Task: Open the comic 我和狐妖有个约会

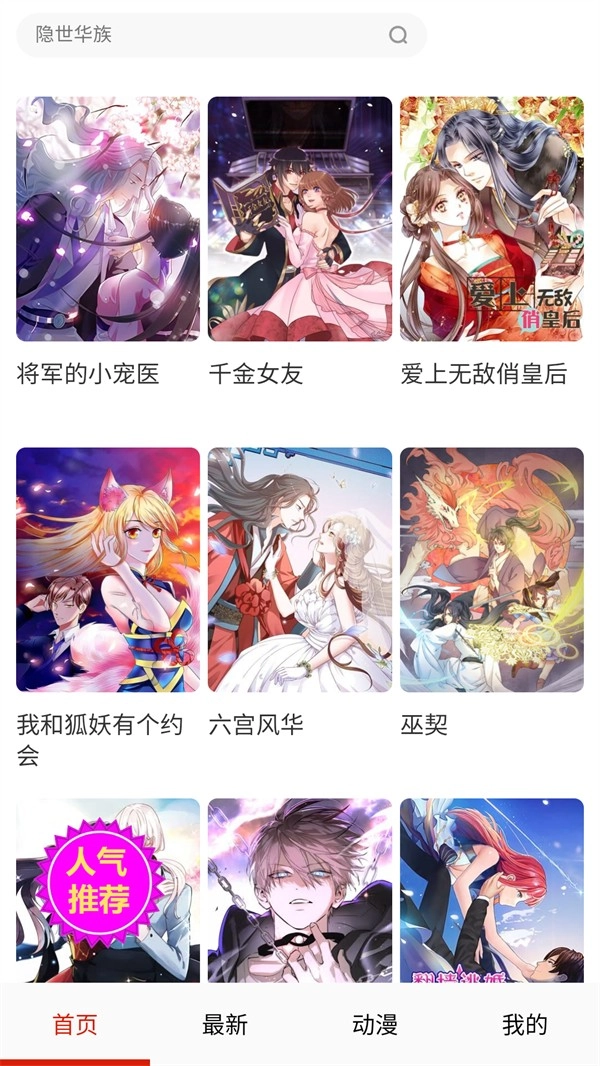Action: coord(108,570)
